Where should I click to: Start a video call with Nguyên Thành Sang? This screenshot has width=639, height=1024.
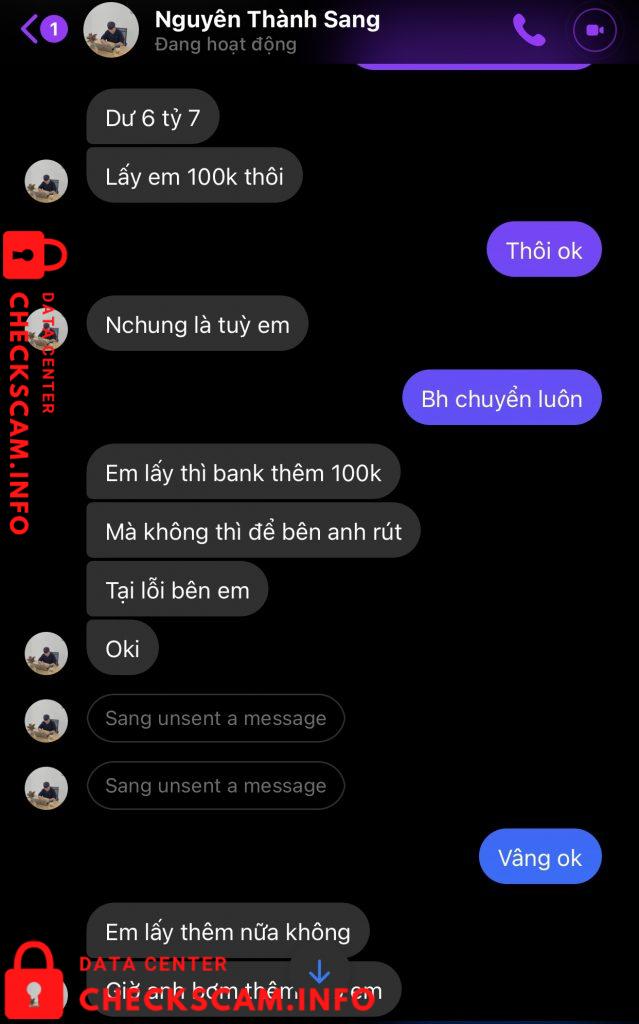point(595,30)
